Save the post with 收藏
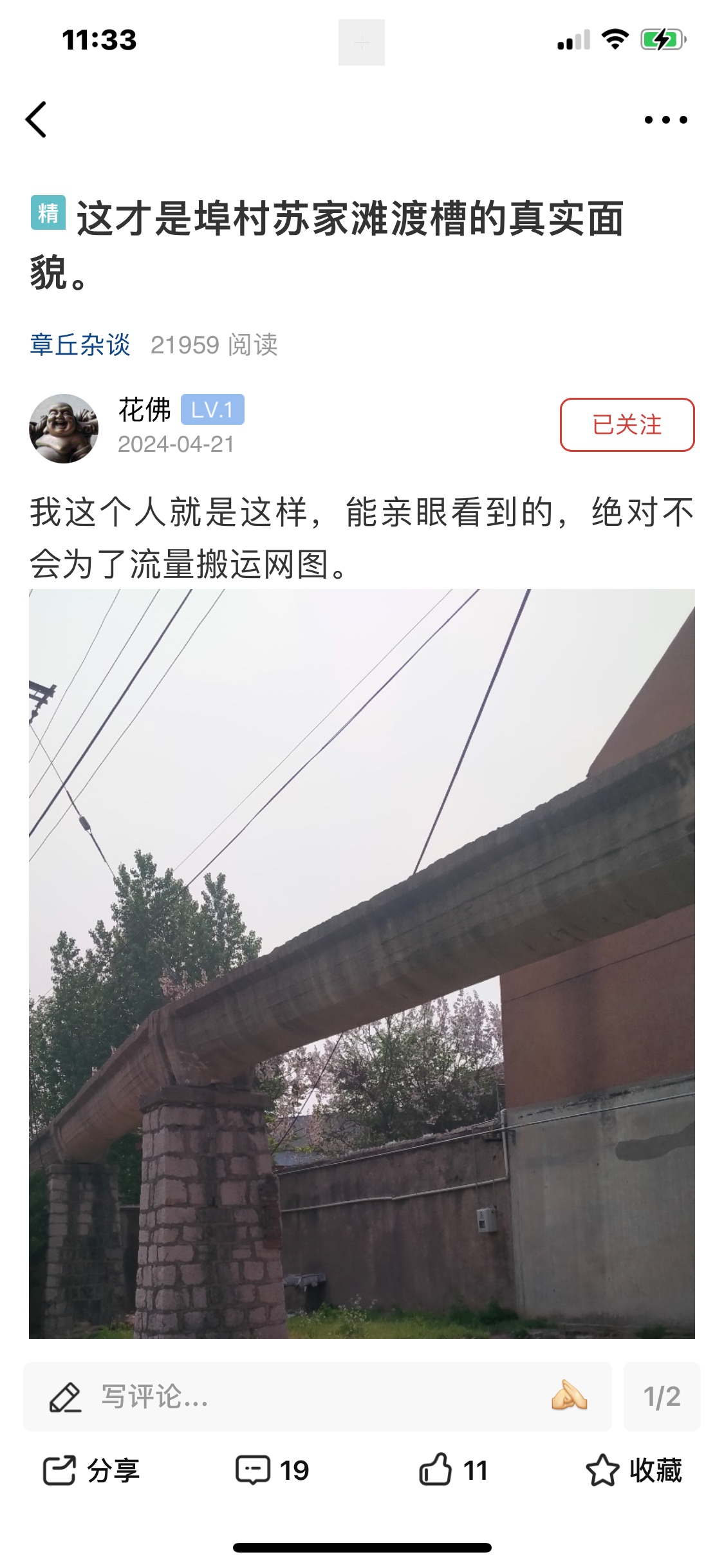The width and height of the screenshot is (724, 1568). coord(634,1470)
